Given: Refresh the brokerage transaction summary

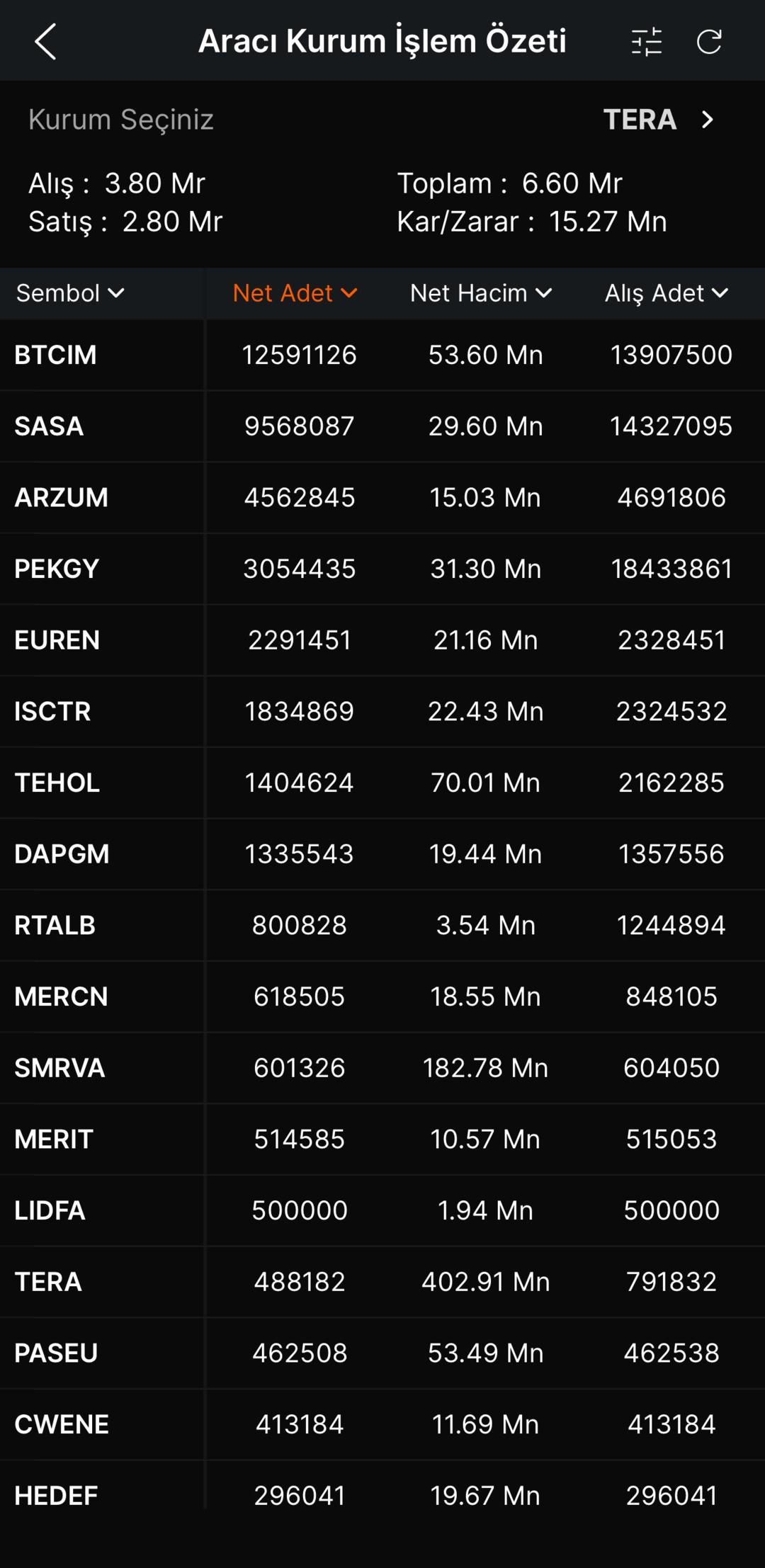Looking at the screenshot, I should tap(708, 41).
